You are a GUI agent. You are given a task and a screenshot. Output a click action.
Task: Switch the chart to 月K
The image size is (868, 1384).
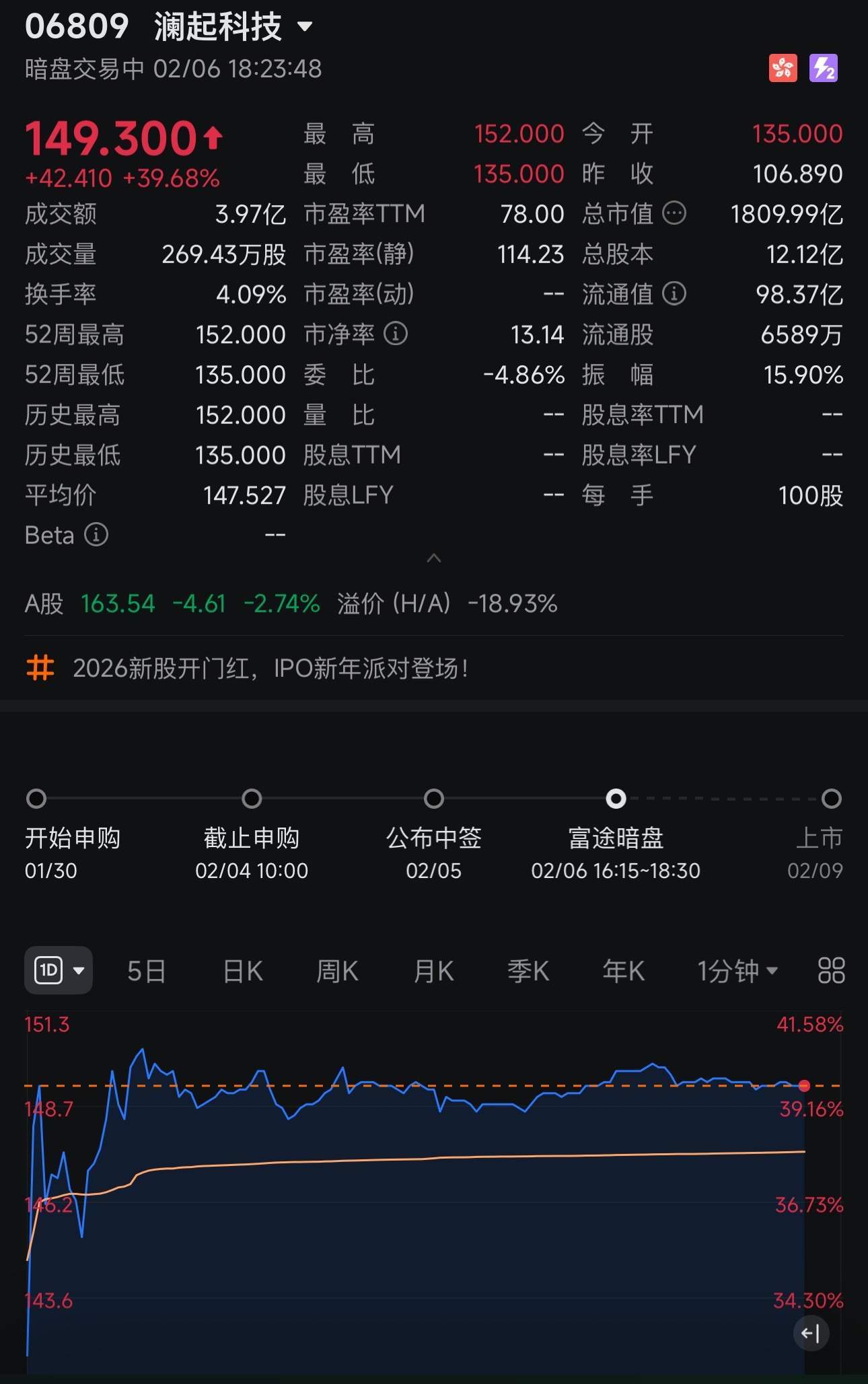(433, 971)
